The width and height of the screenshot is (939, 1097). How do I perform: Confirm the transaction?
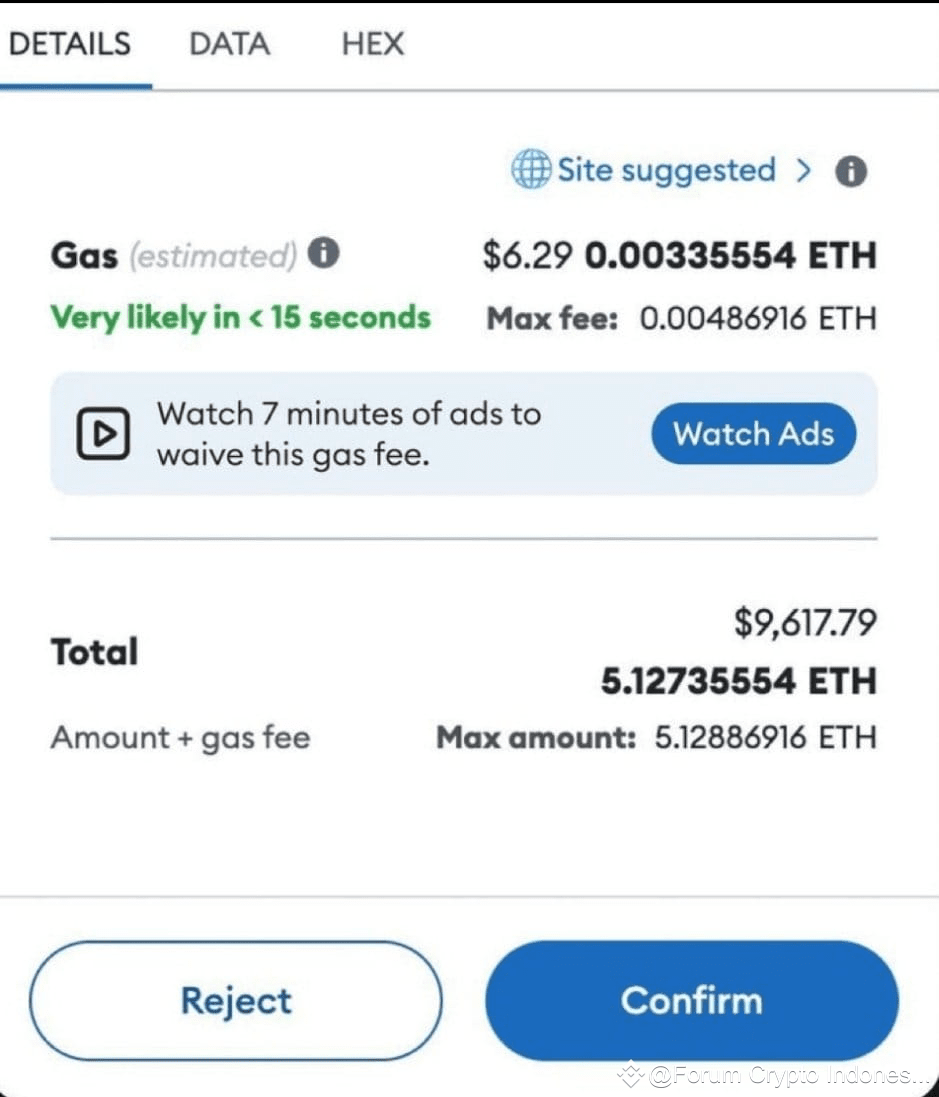(691, 1001)
